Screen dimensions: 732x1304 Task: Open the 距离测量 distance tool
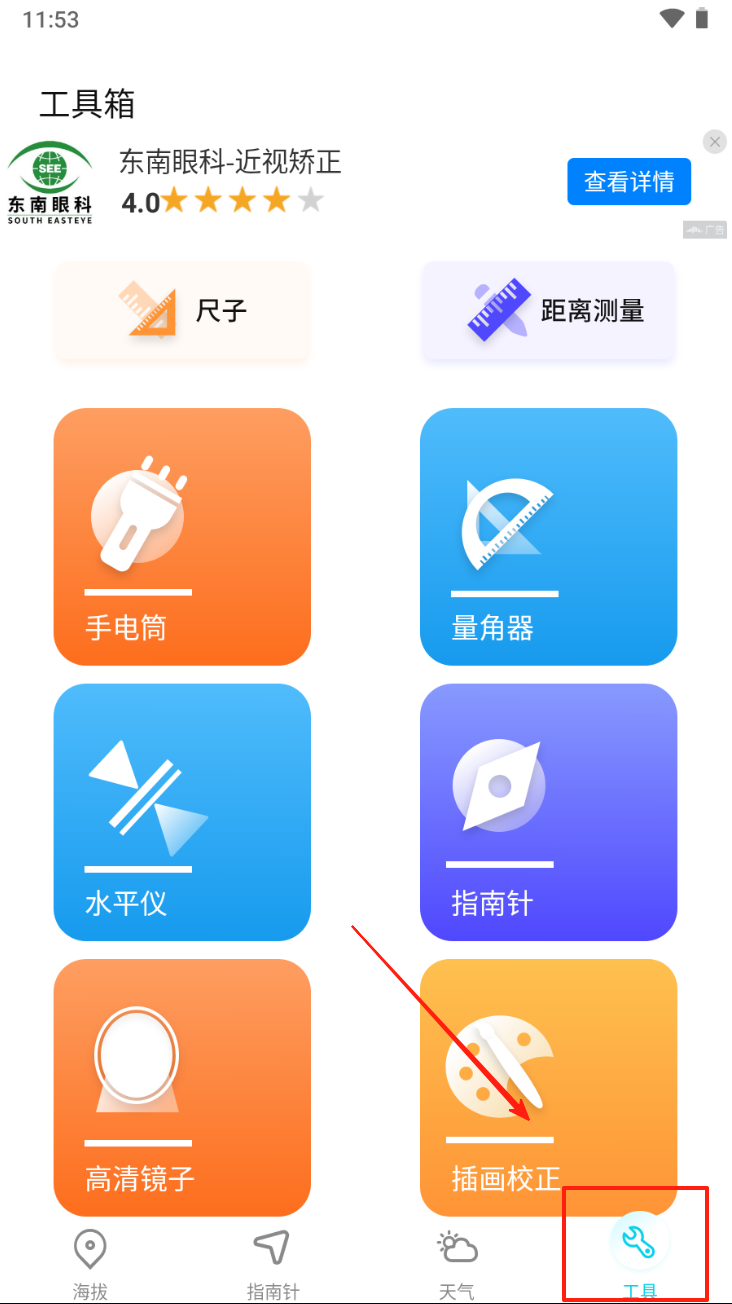tap(548, 311)
